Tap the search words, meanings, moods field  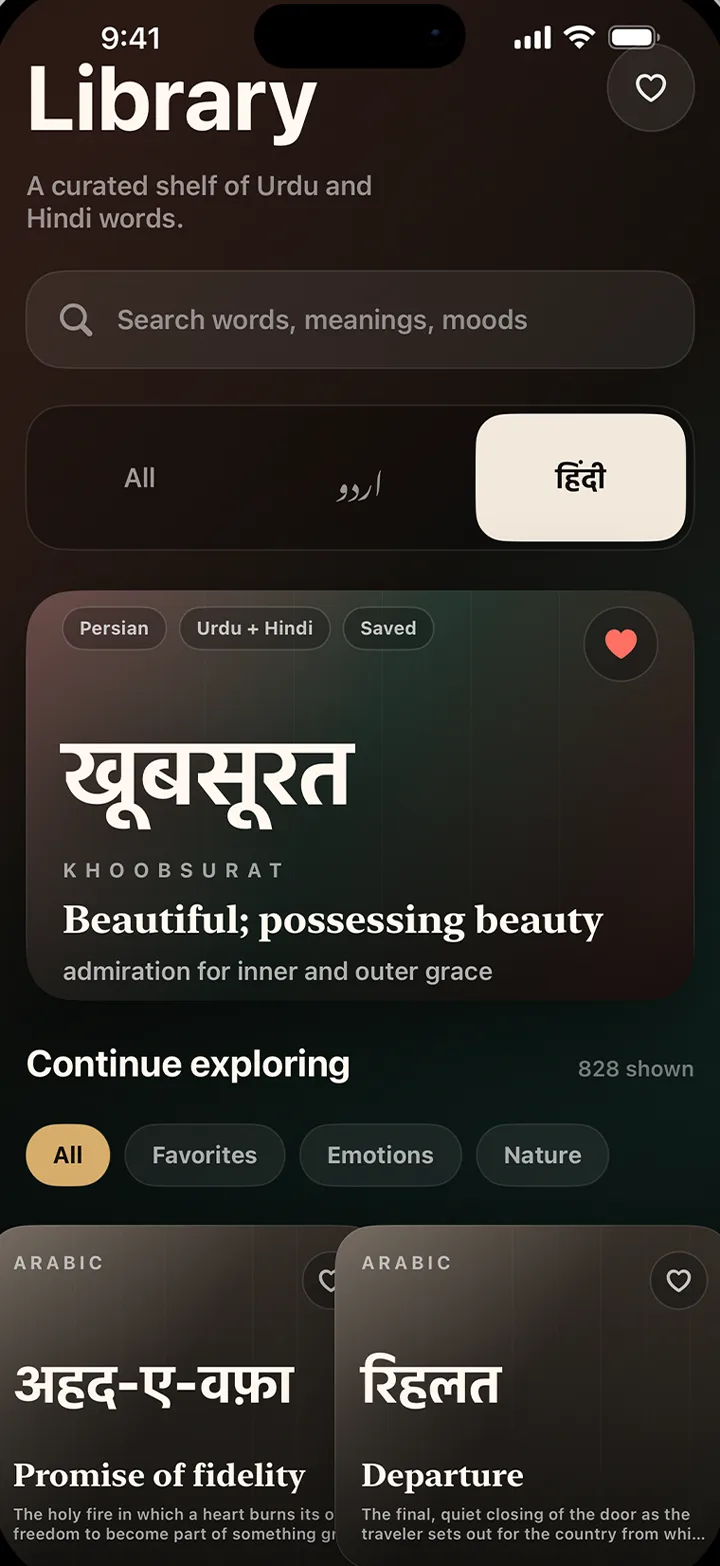tap(360, 320)
